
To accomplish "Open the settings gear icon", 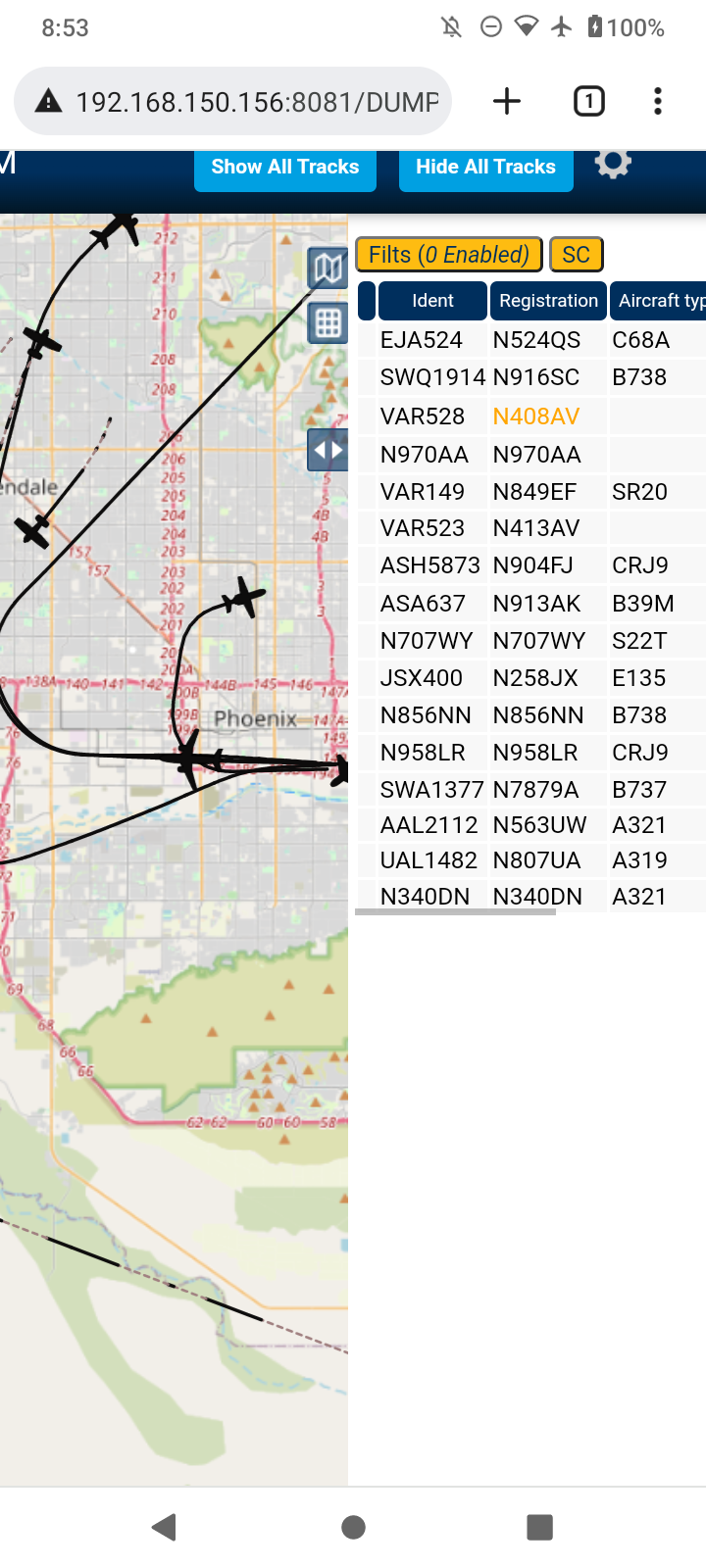I will 613,165.
